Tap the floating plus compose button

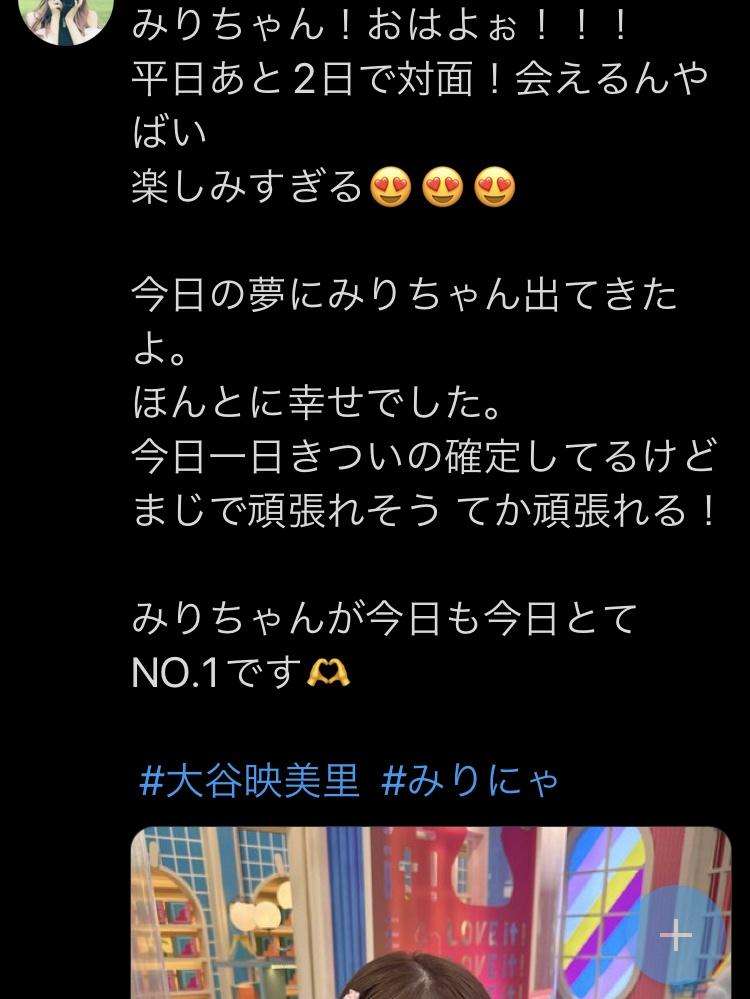point(677,936)
